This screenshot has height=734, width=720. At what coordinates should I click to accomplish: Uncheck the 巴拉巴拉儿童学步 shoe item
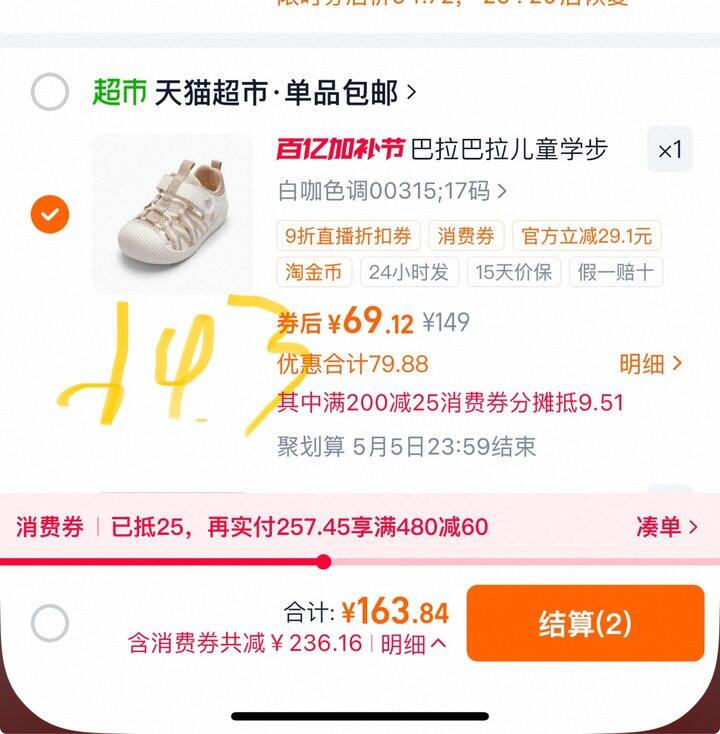point(50,214)
